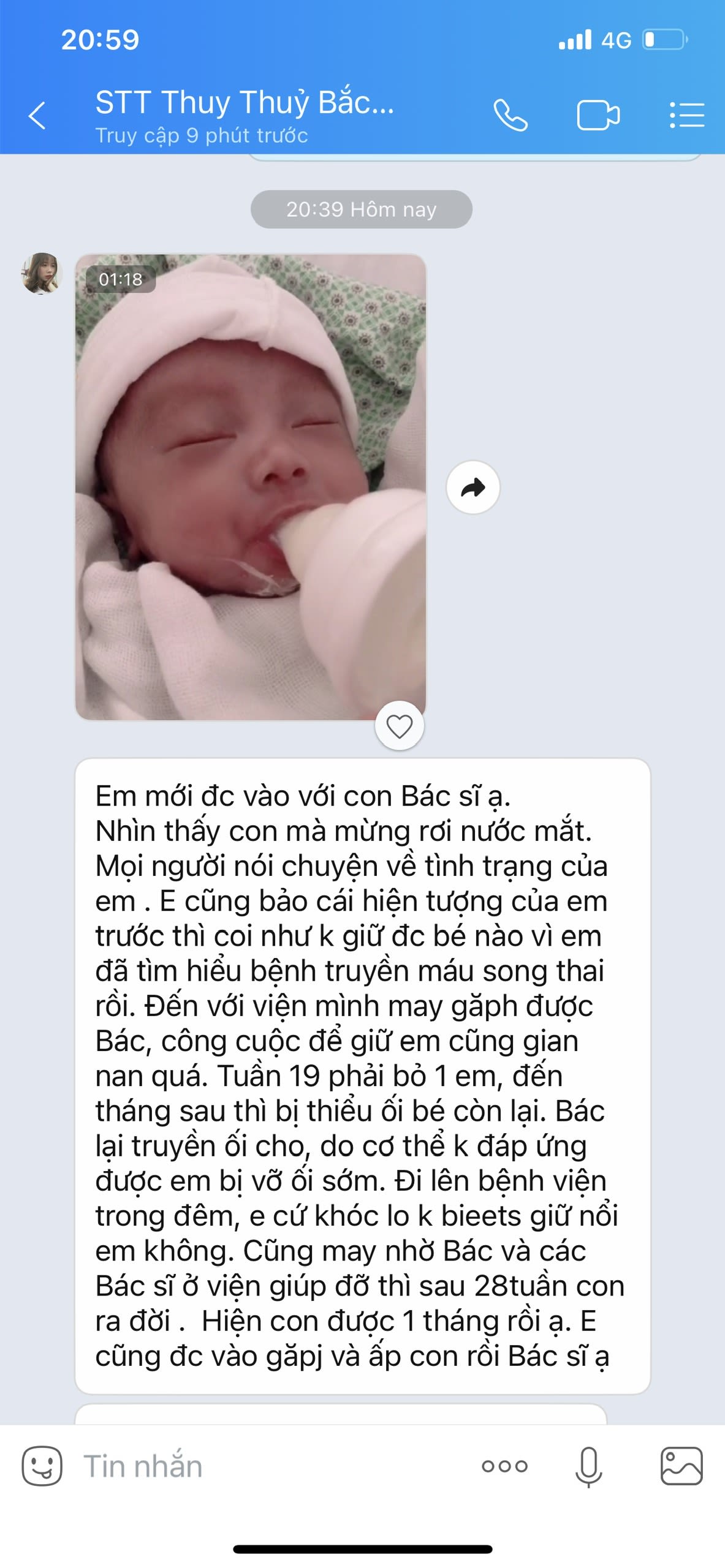The width and height of the screenshot is (725, 1568).
Task: Forward the video with the share arrow
Action: coord(473,488)
